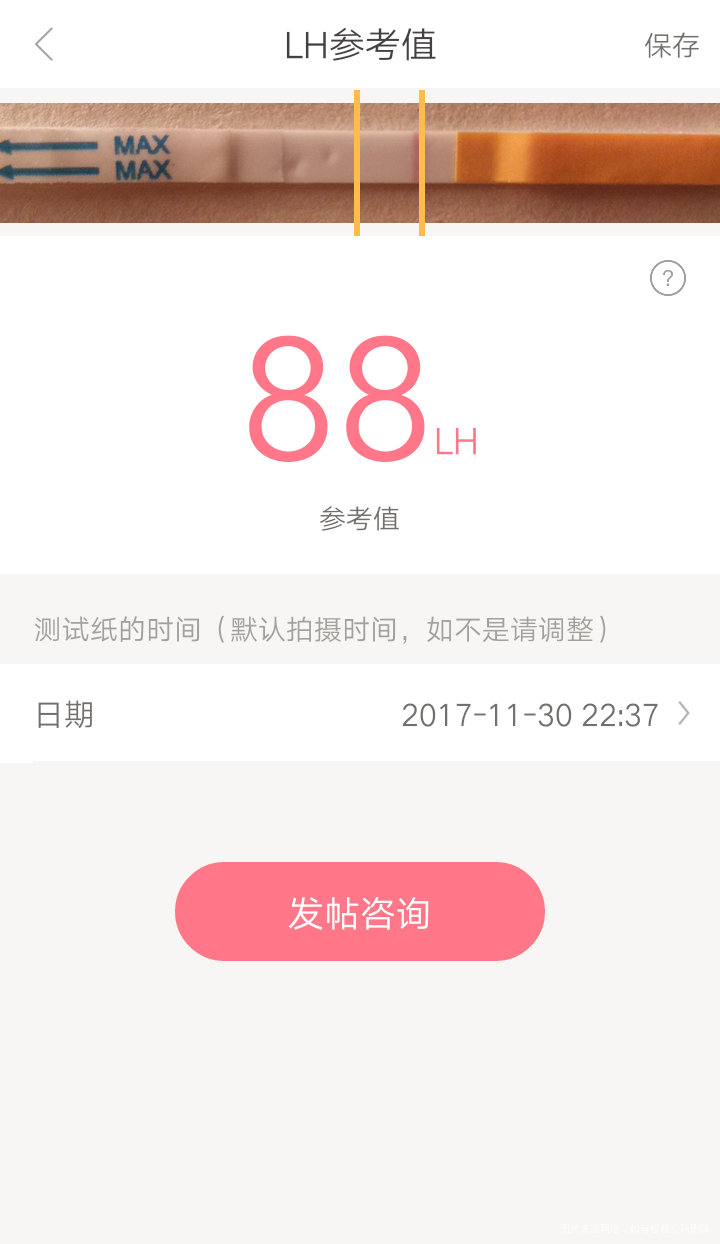Expand the date picker via the right chevron
Screen dimensions: 720x1244
[684, 715]
